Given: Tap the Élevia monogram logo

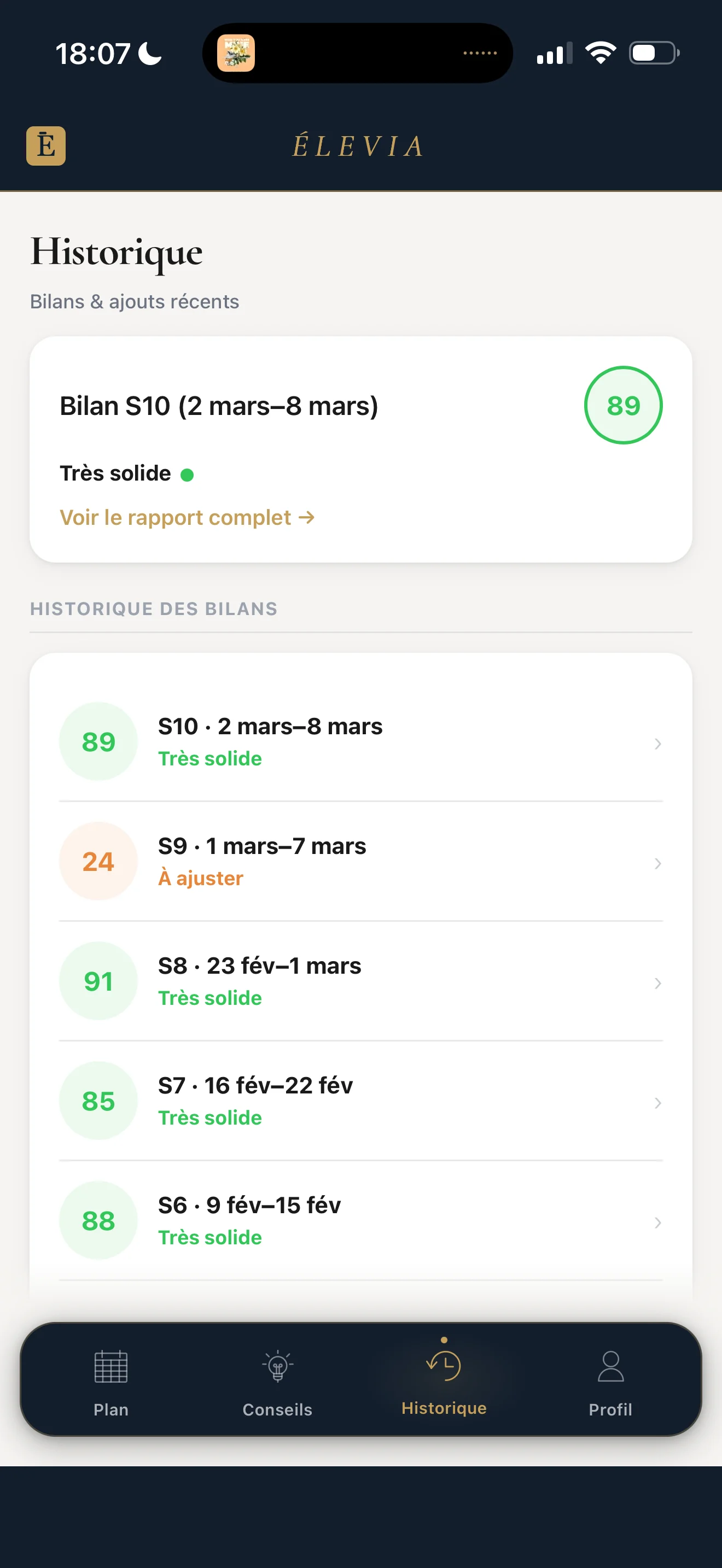Looking at the screenshot, I should pos(46,145).
